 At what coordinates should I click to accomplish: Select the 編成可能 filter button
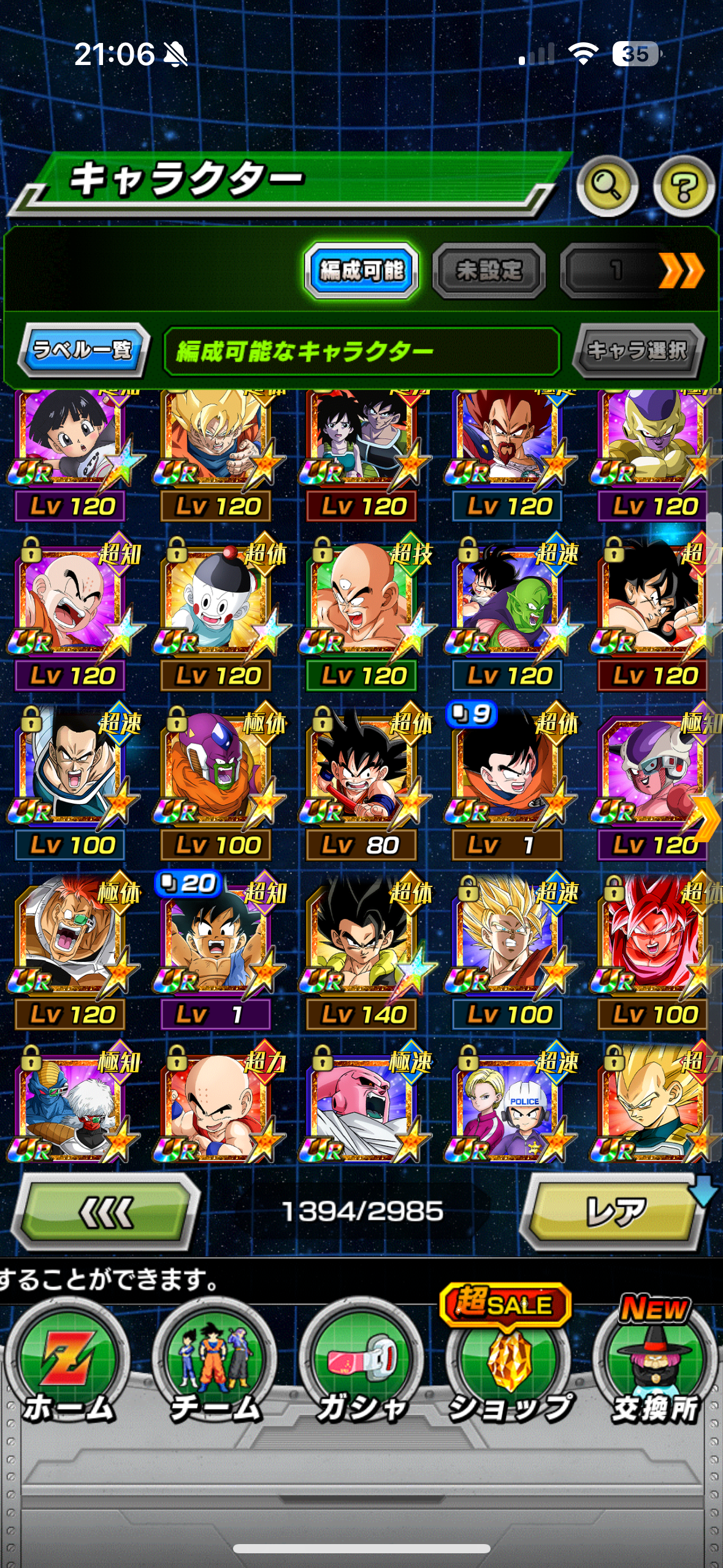coord(362,271)
